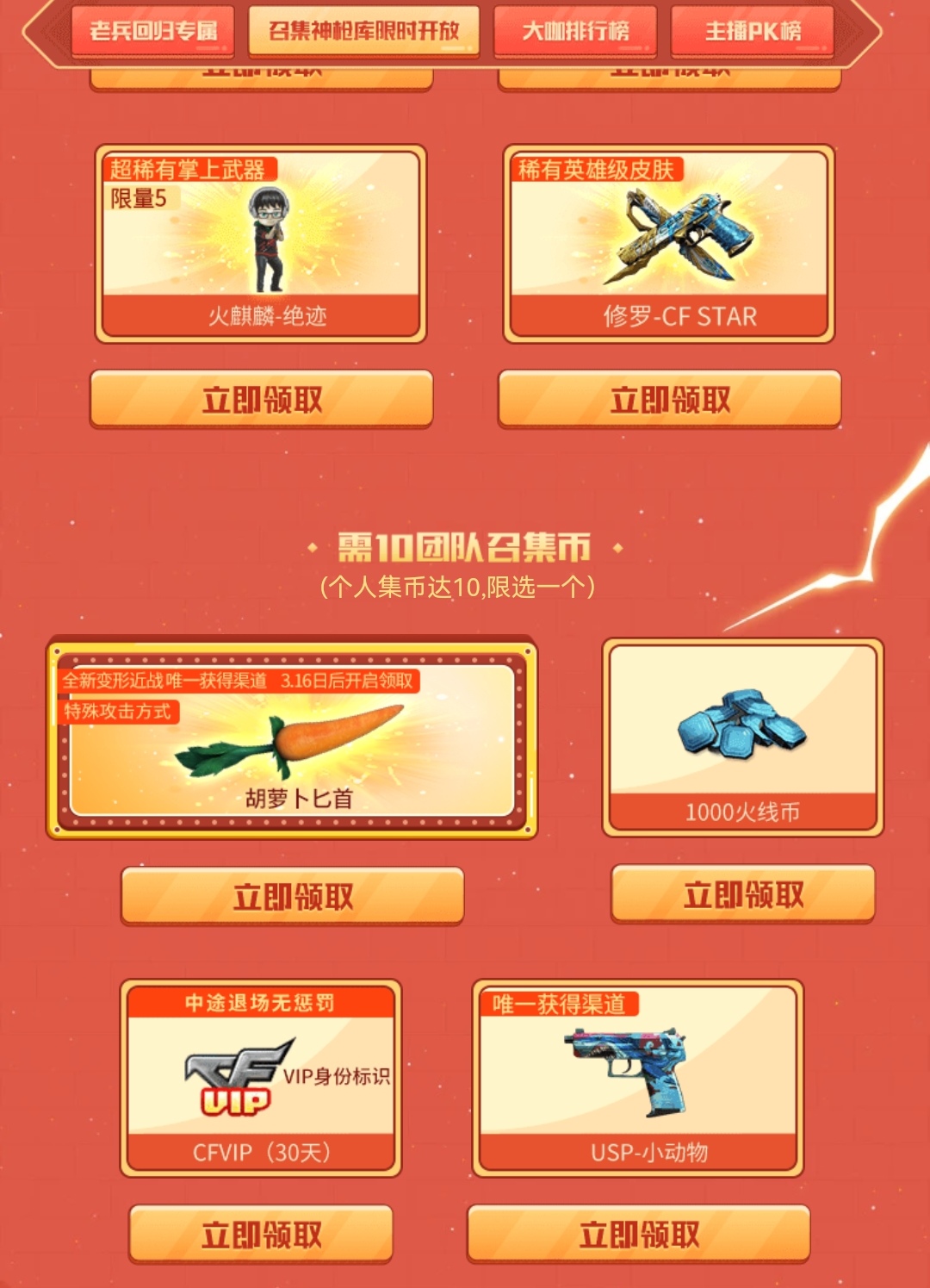Claim CFVIP（30天）with 立即领取

pyautogui.click(x=261, y=1235)
